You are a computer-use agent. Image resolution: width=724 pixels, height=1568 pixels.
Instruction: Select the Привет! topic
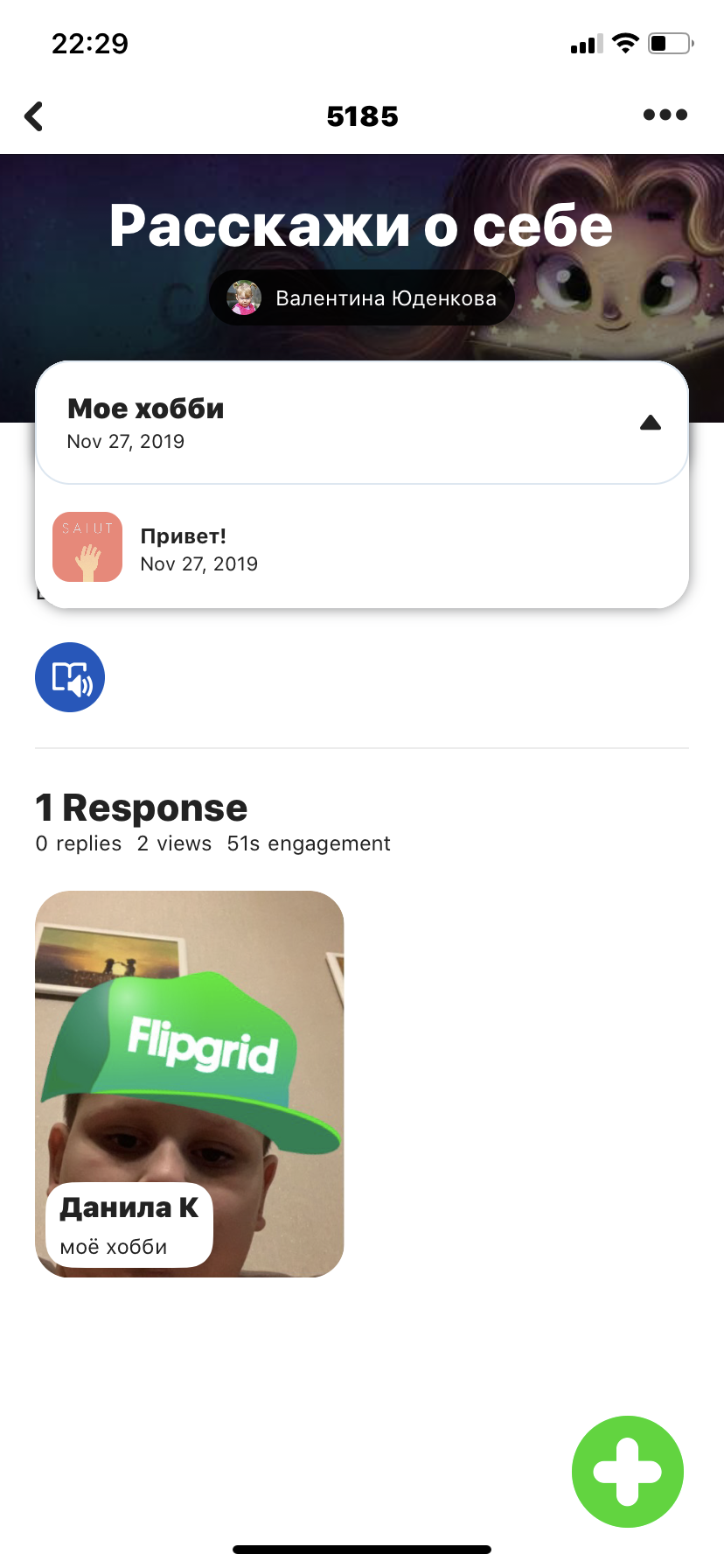362,548
